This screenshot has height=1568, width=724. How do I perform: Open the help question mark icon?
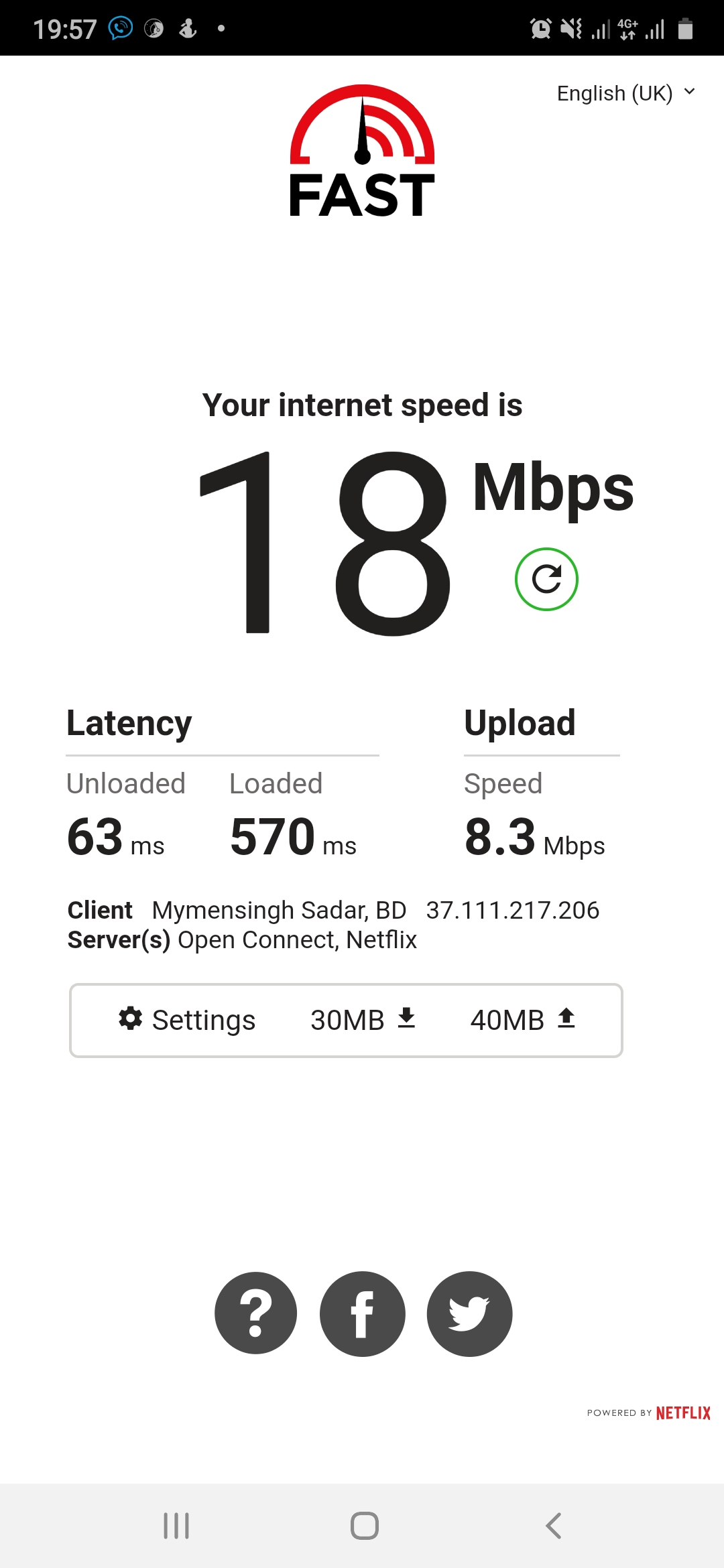tap(255, 1313)
